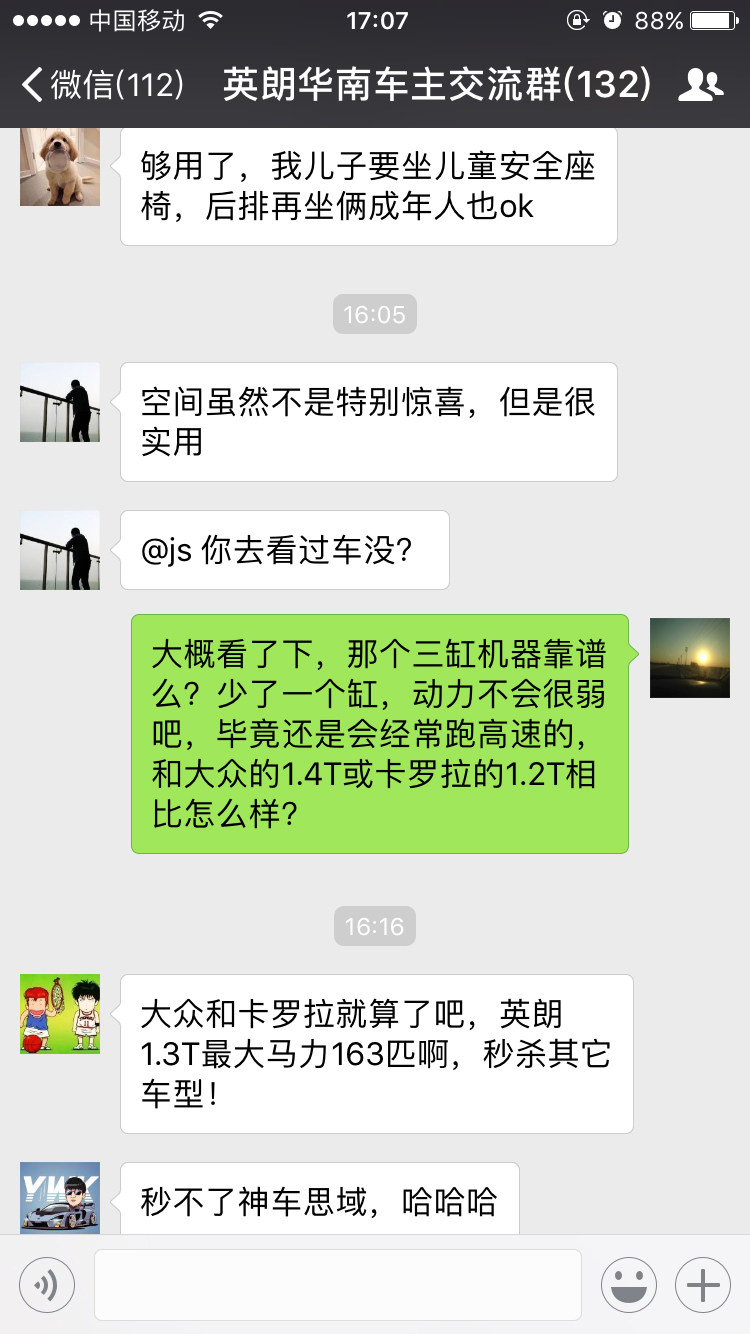
Task: Focus the message text field
Action: 337,1284
